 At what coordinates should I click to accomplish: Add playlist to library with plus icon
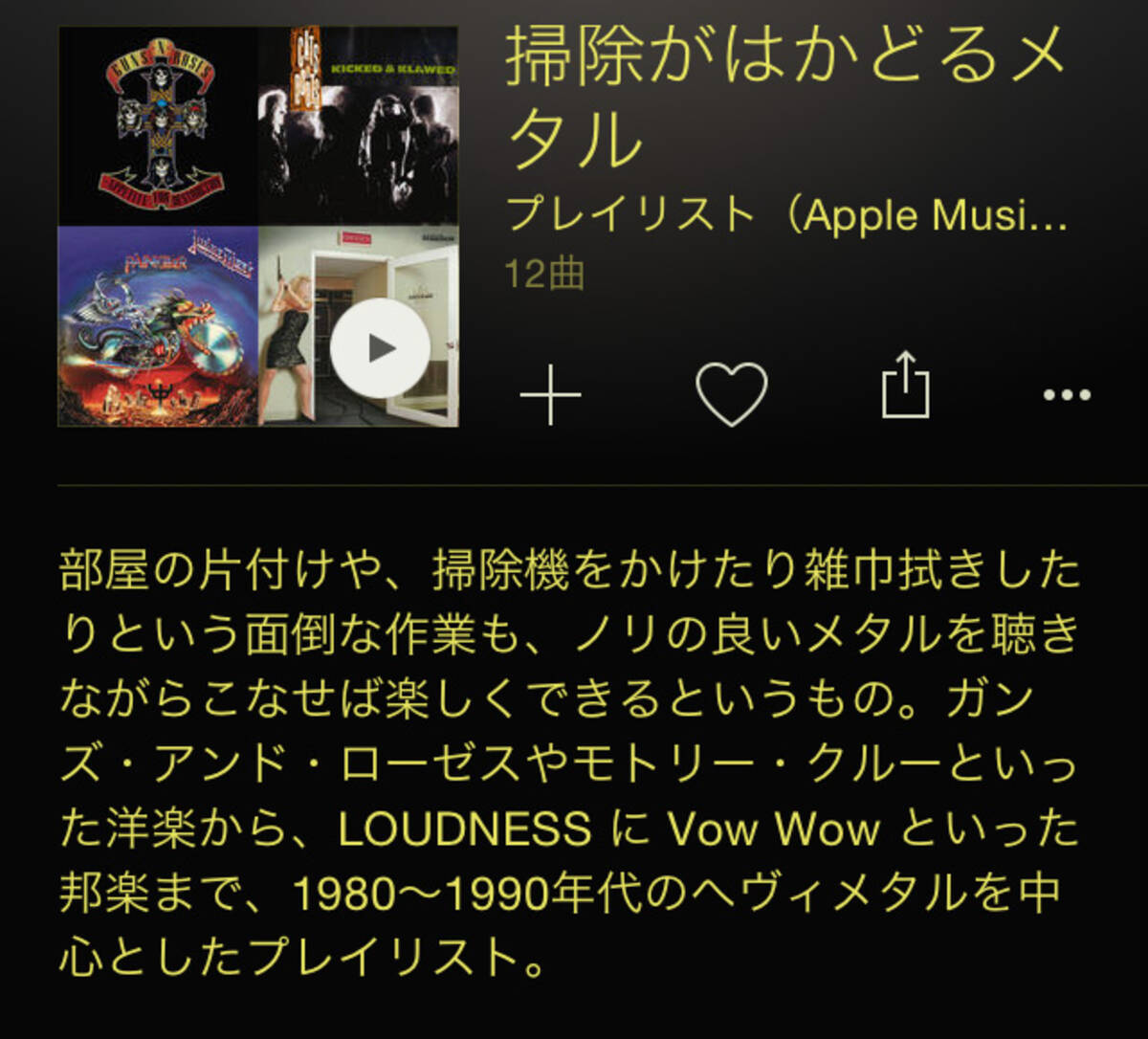(x=550, y=393)
